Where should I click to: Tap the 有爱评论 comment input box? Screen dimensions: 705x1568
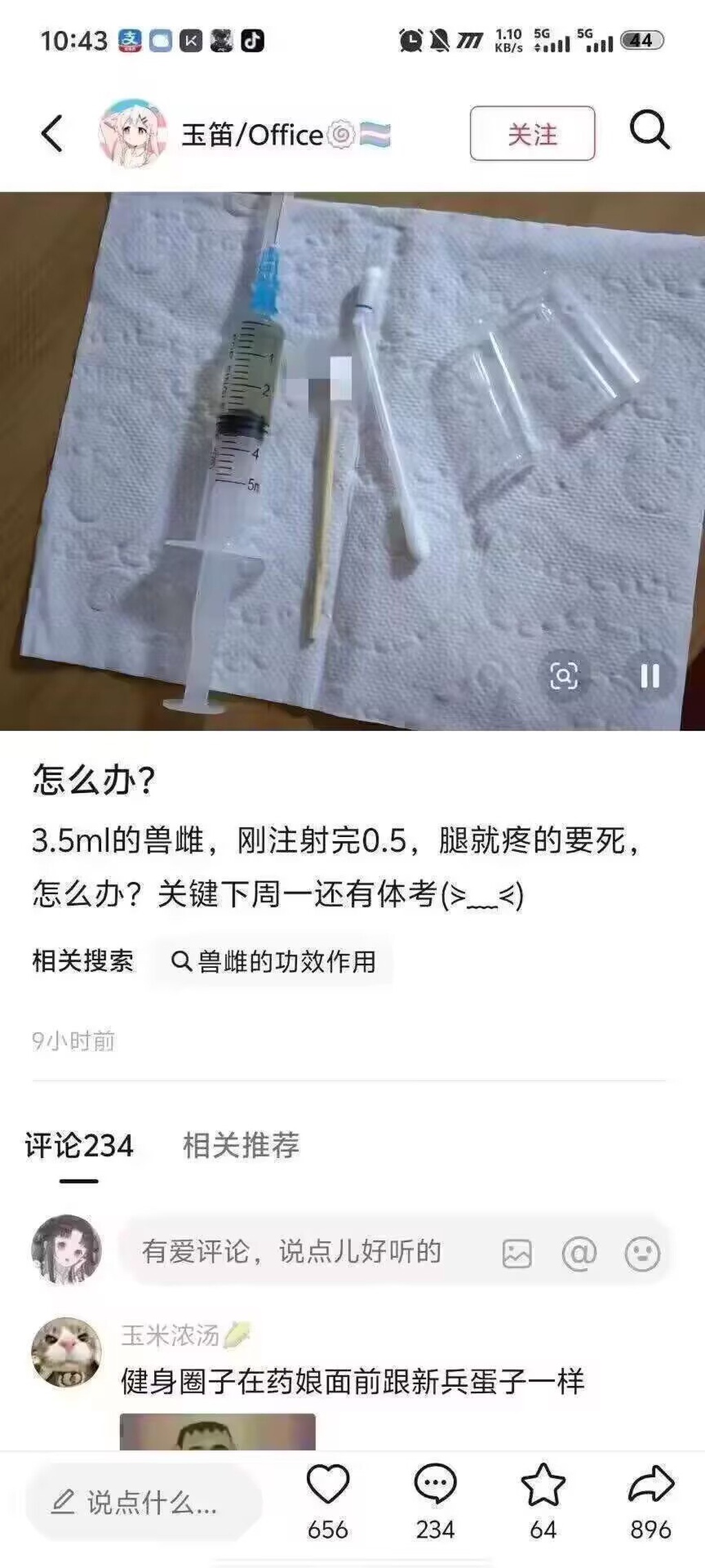(x=303, y=1252)
